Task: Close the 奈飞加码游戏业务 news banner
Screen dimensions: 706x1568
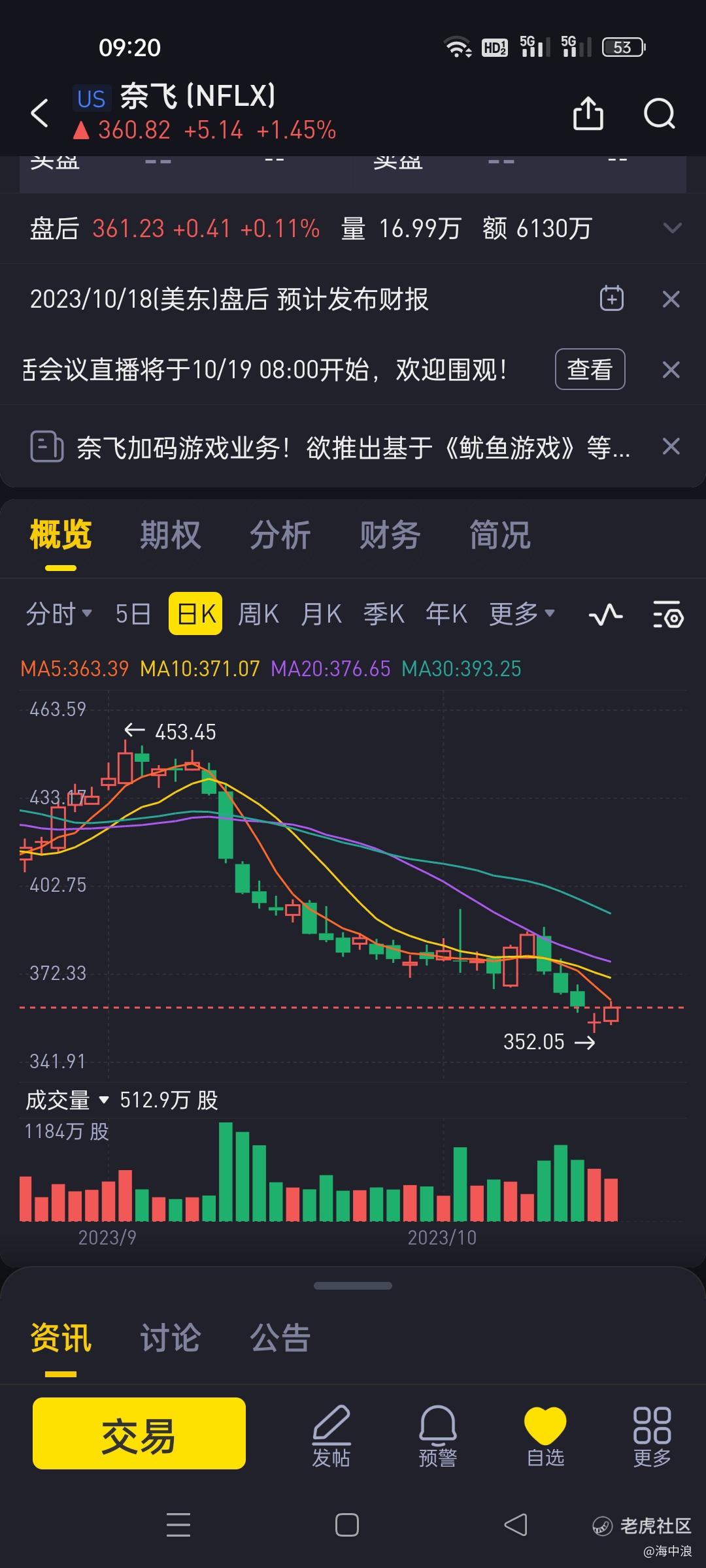Action: (671, 447)
